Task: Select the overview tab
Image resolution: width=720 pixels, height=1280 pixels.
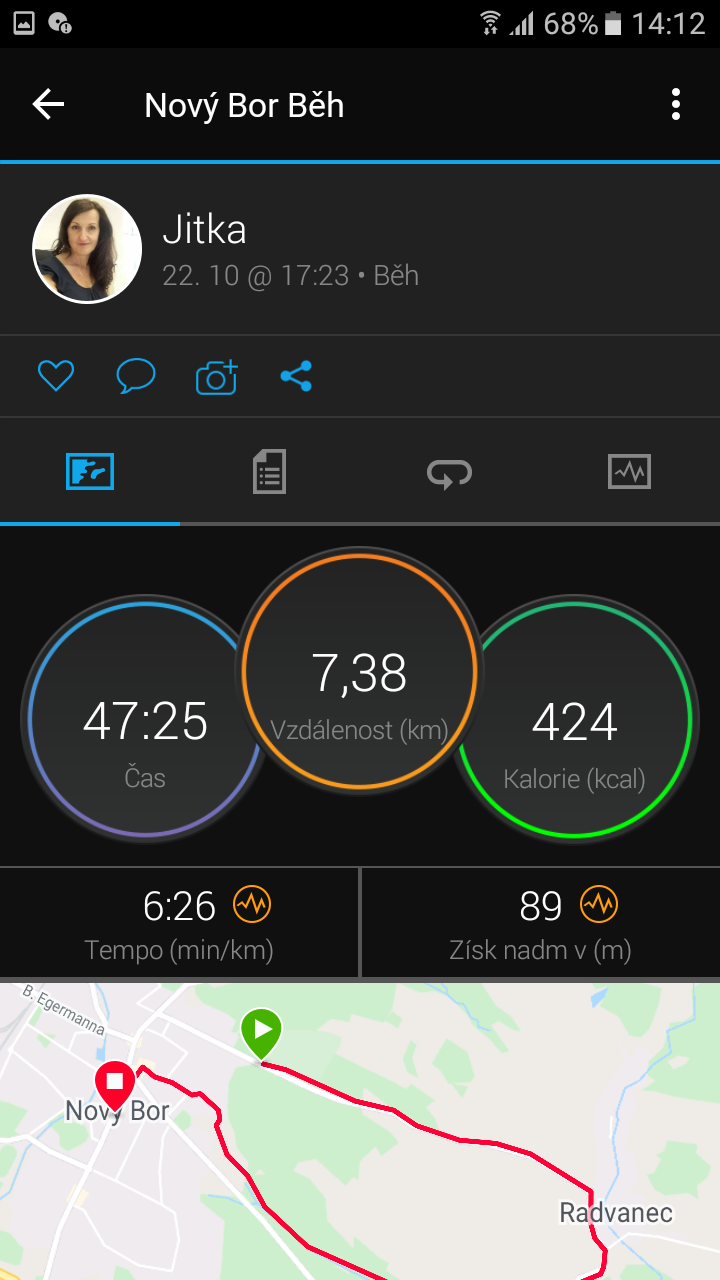Action: (90, 471)
